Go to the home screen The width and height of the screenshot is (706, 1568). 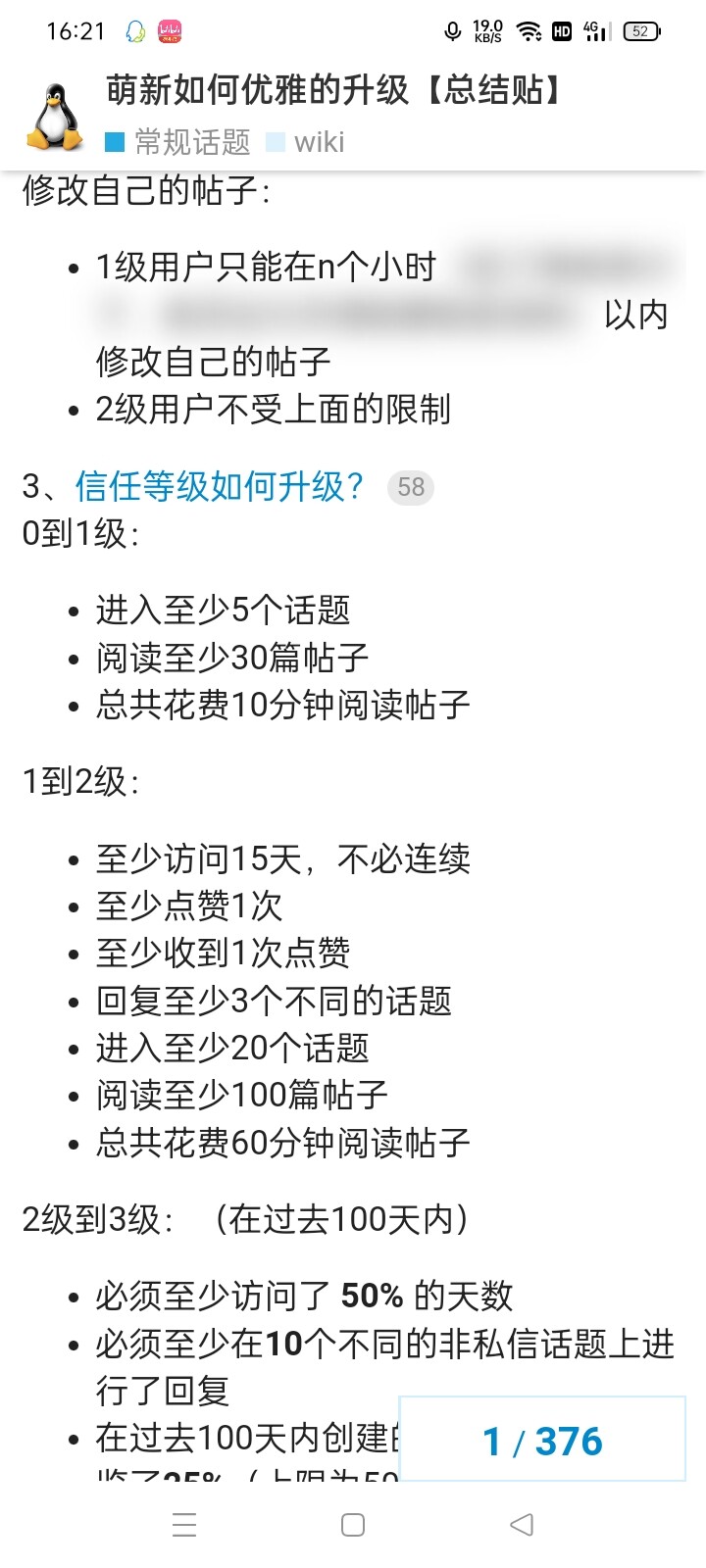pos(353,1525)
